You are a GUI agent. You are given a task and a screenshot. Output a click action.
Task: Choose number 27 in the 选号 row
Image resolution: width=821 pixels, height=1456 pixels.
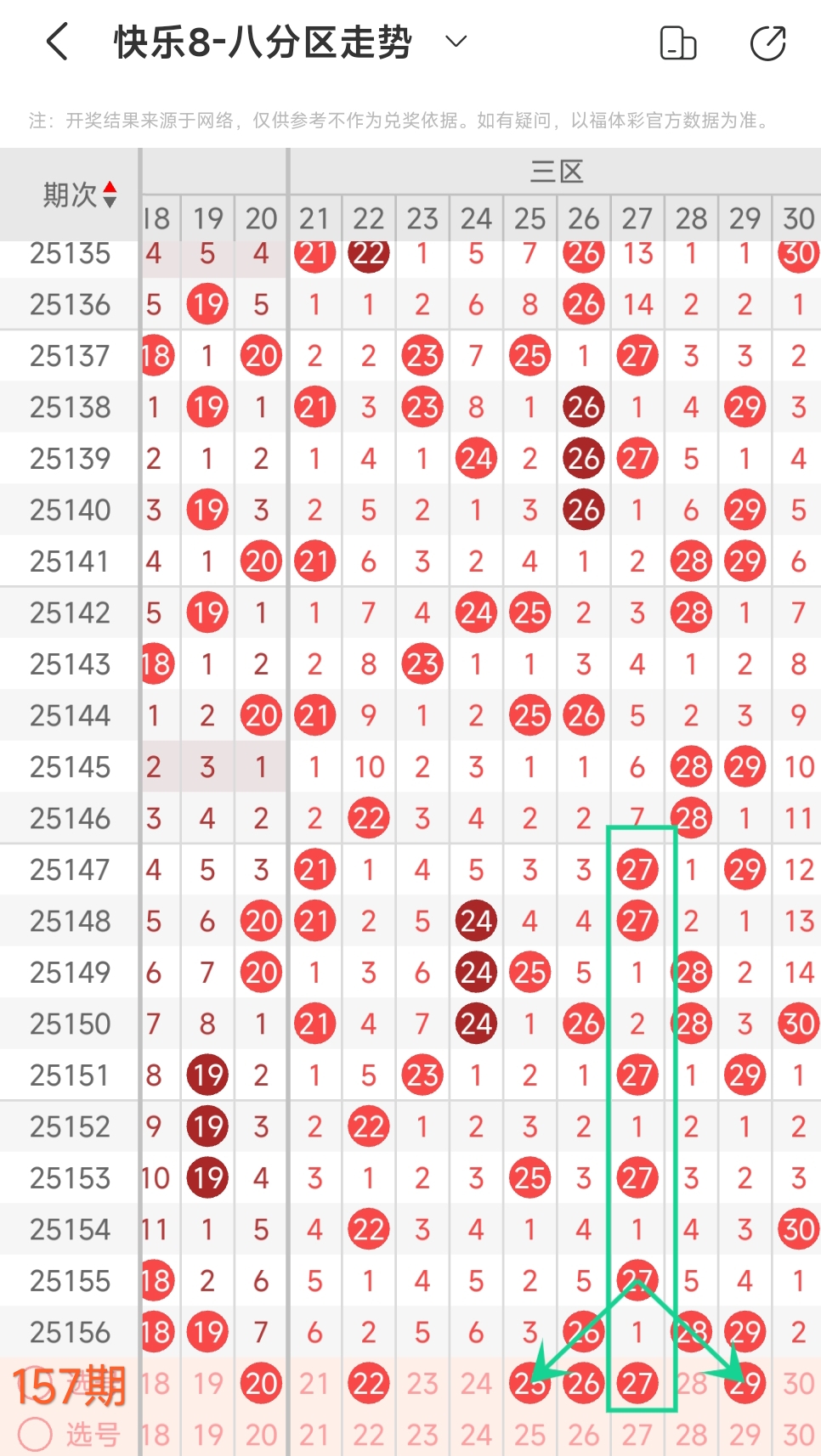(x=637, y=1435)
